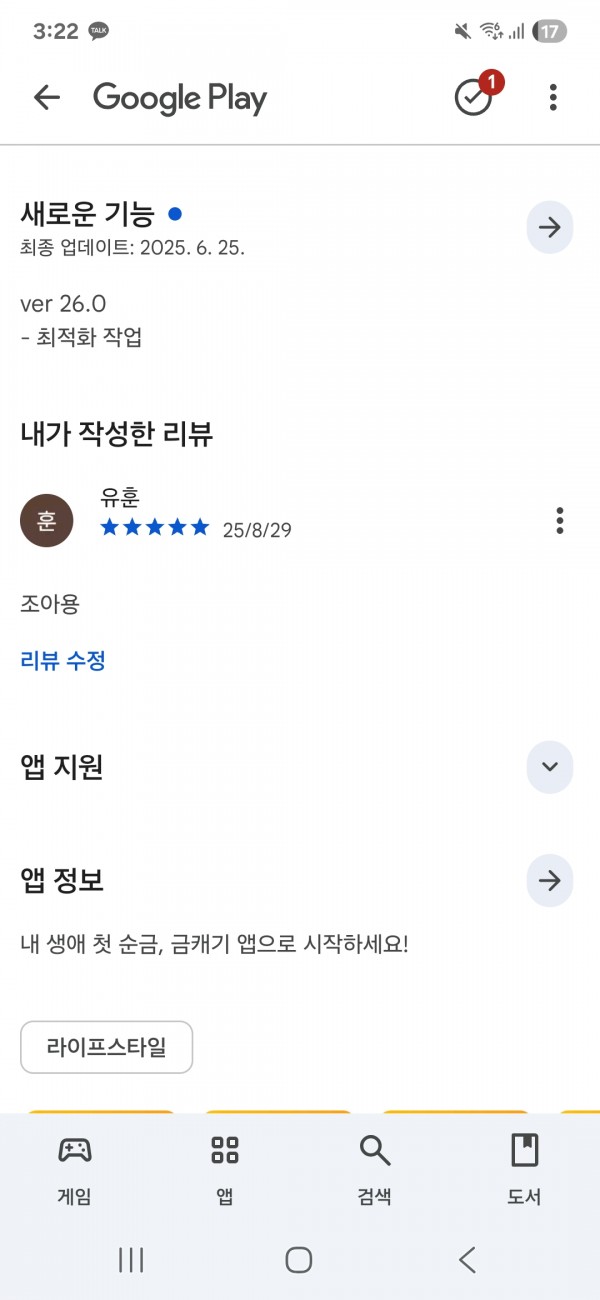600x1300 pixels.
Task: Go back using the app bar arrow
Action: tap(47, 97)
